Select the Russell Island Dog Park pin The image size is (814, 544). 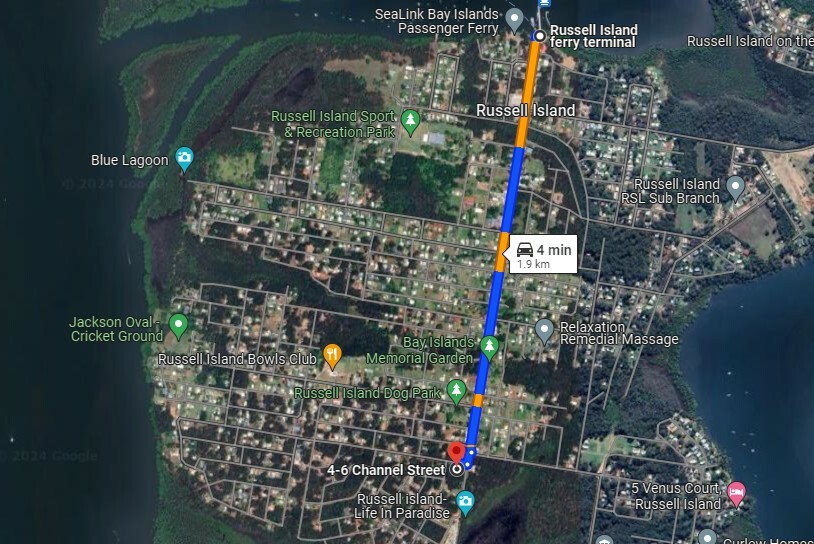[457, 390]
